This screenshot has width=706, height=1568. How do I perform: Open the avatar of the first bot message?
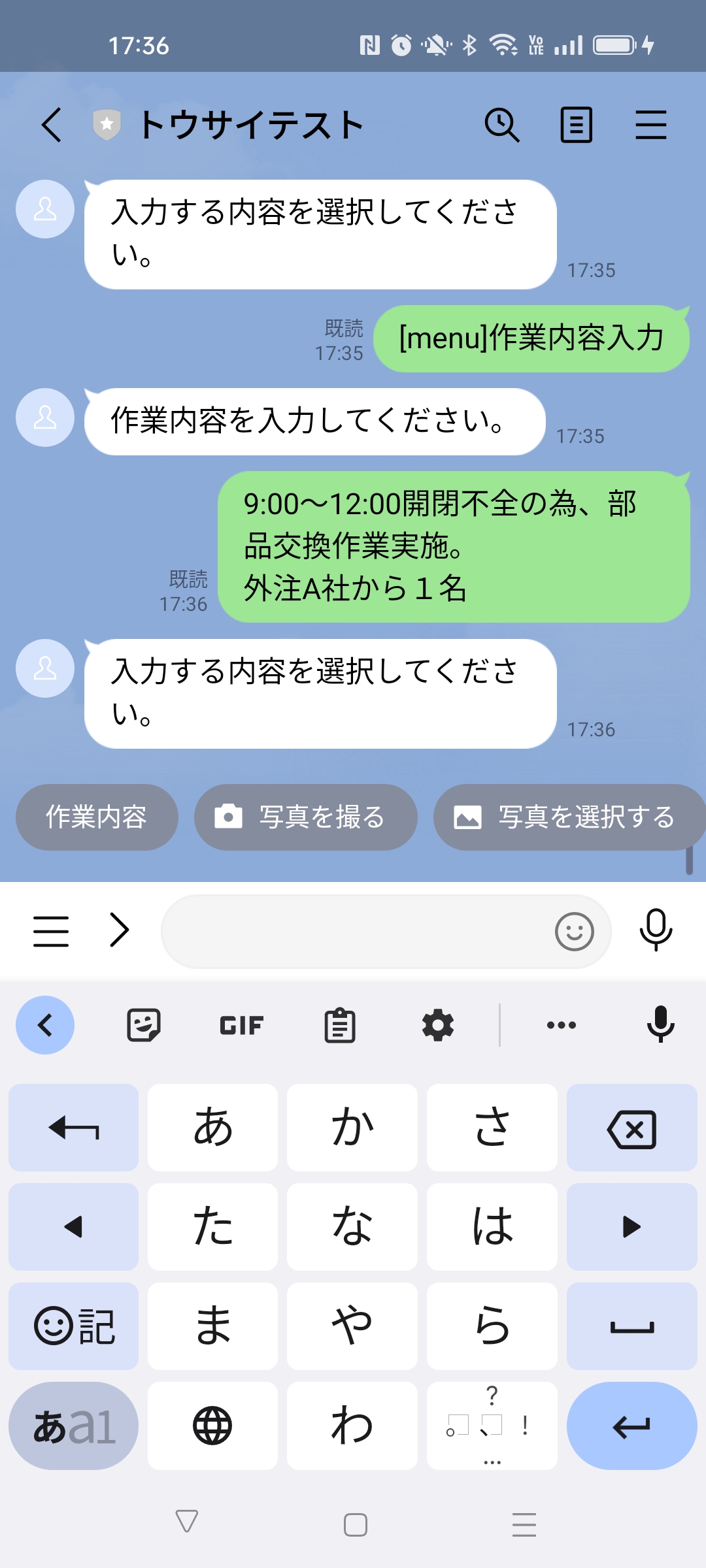point(45,209)
